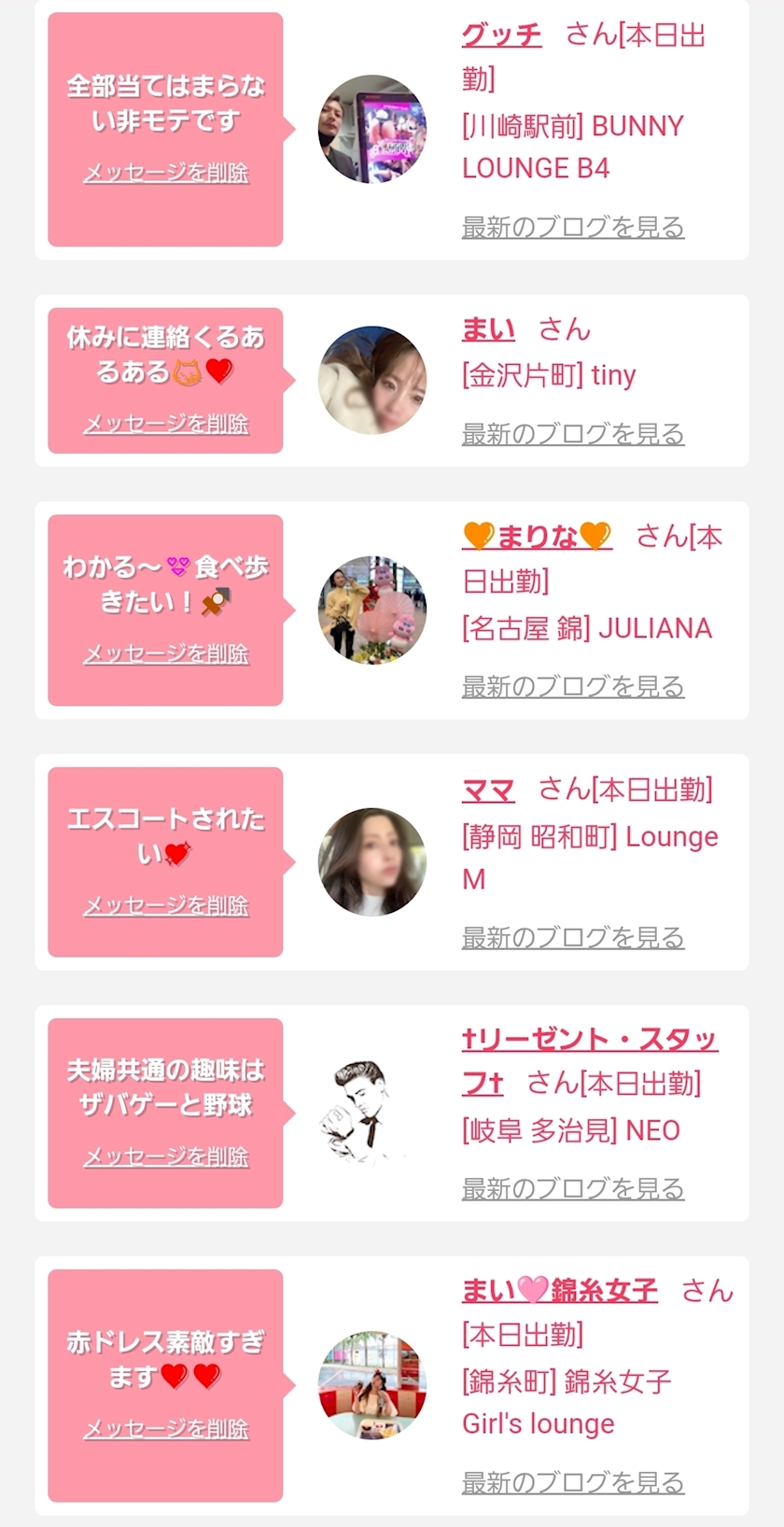Open まい錦糸女子 profile link
The height and width of the screenshot is (1527, 784).
(x=559, y=1291)
